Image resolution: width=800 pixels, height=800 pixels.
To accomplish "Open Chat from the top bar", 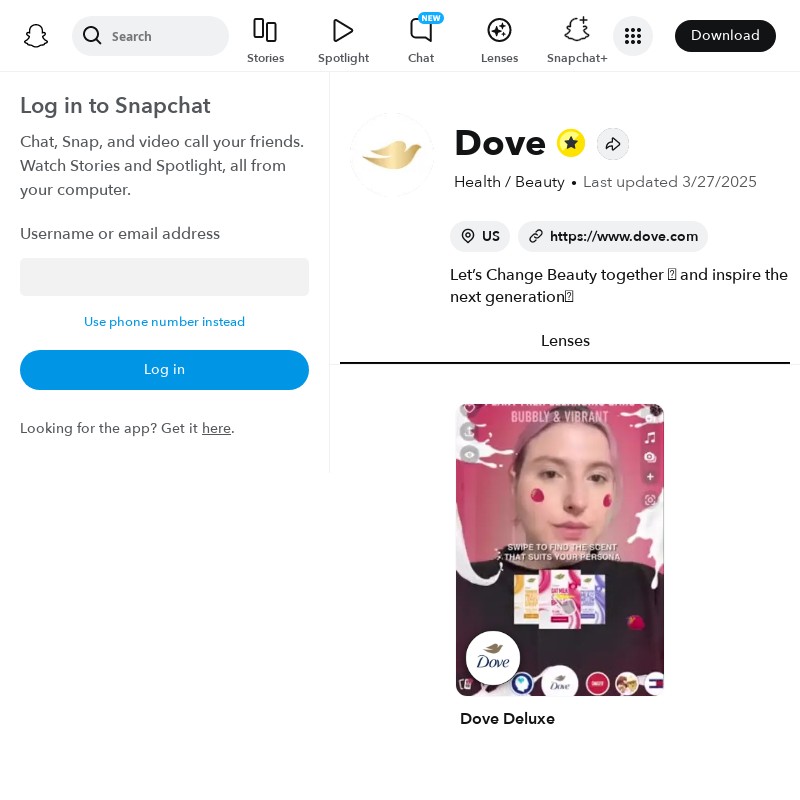I will [421, 41].
